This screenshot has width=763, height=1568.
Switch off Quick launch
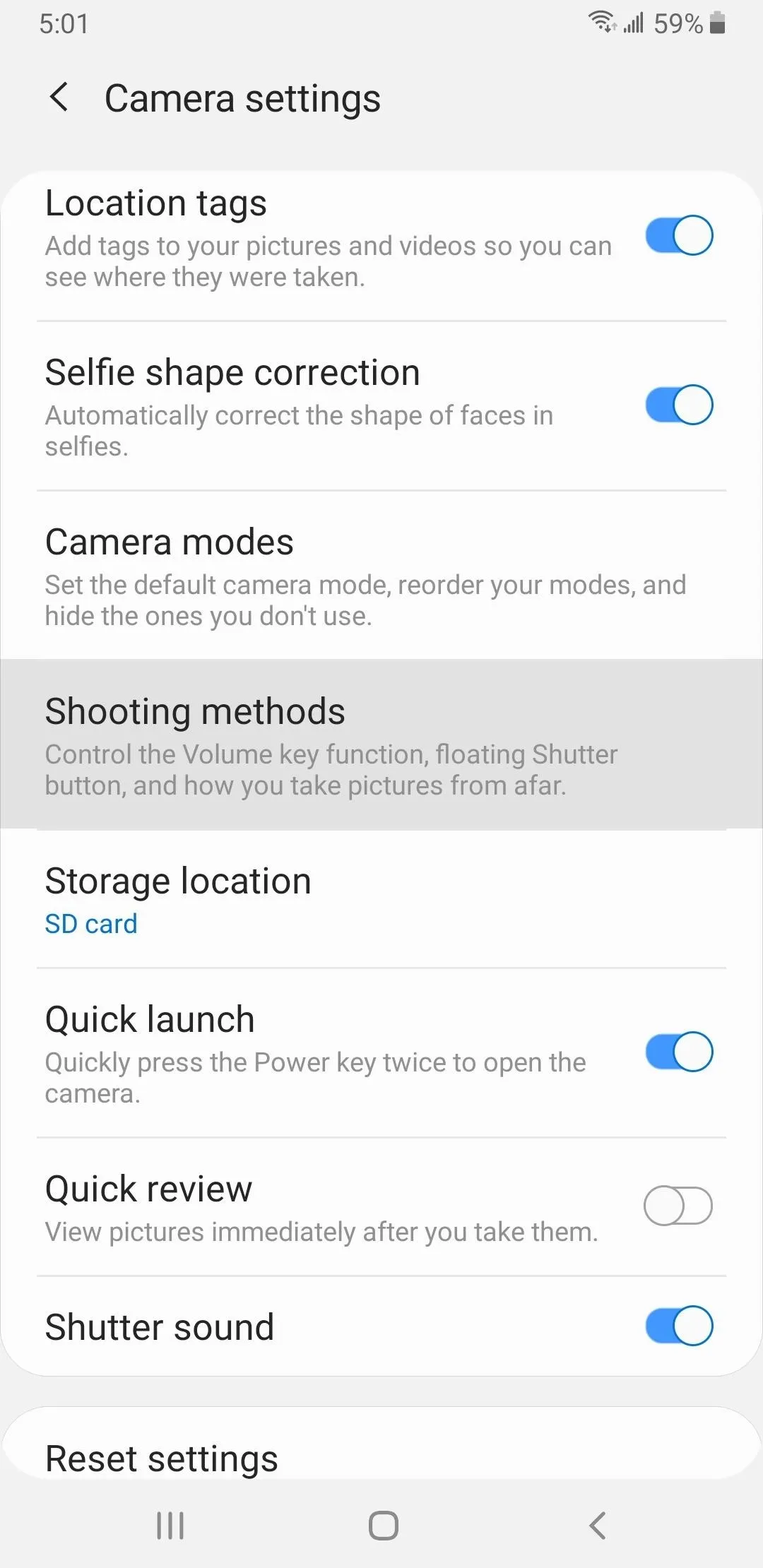[x=679, y=1052]
